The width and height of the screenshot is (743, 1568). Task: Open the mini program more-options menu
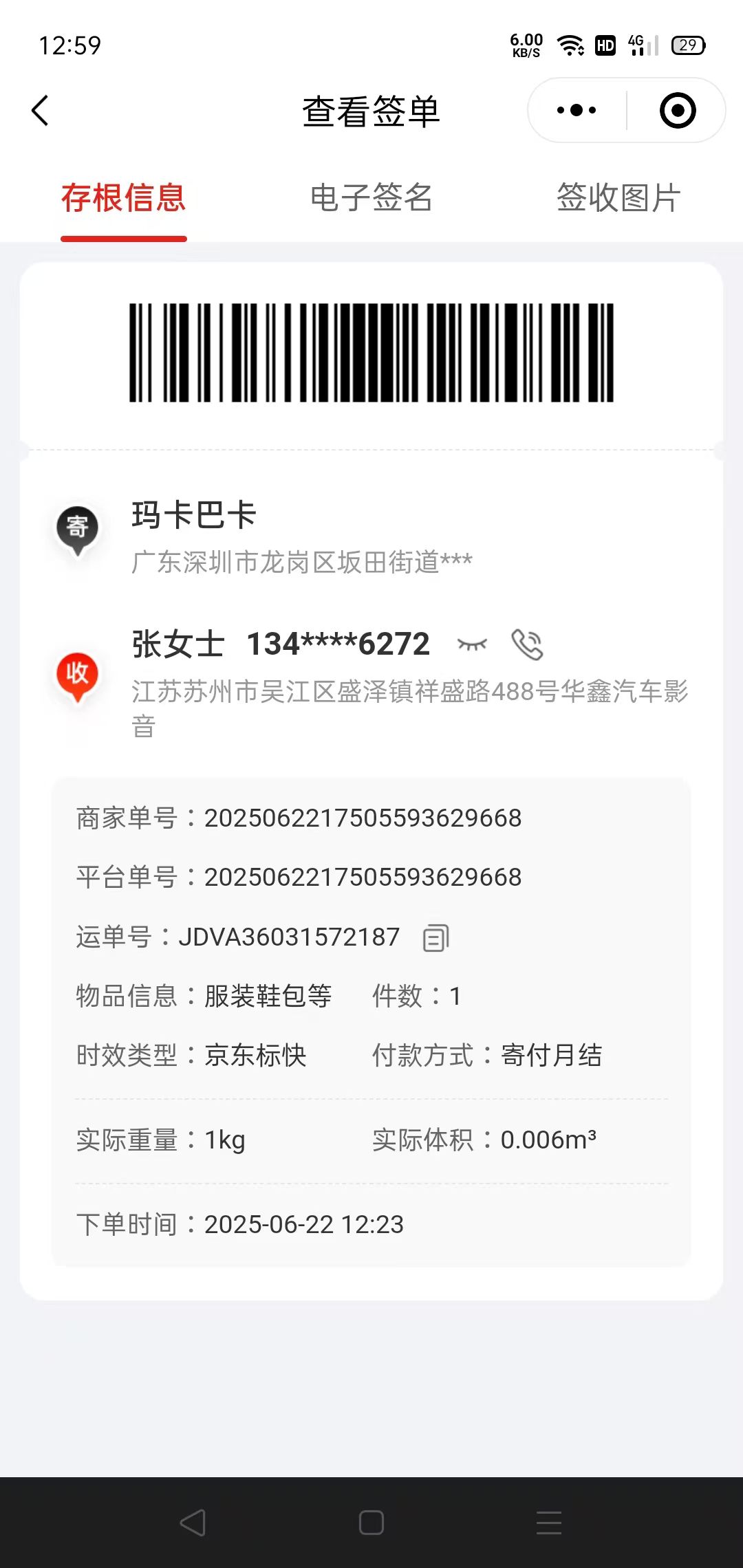577,110
